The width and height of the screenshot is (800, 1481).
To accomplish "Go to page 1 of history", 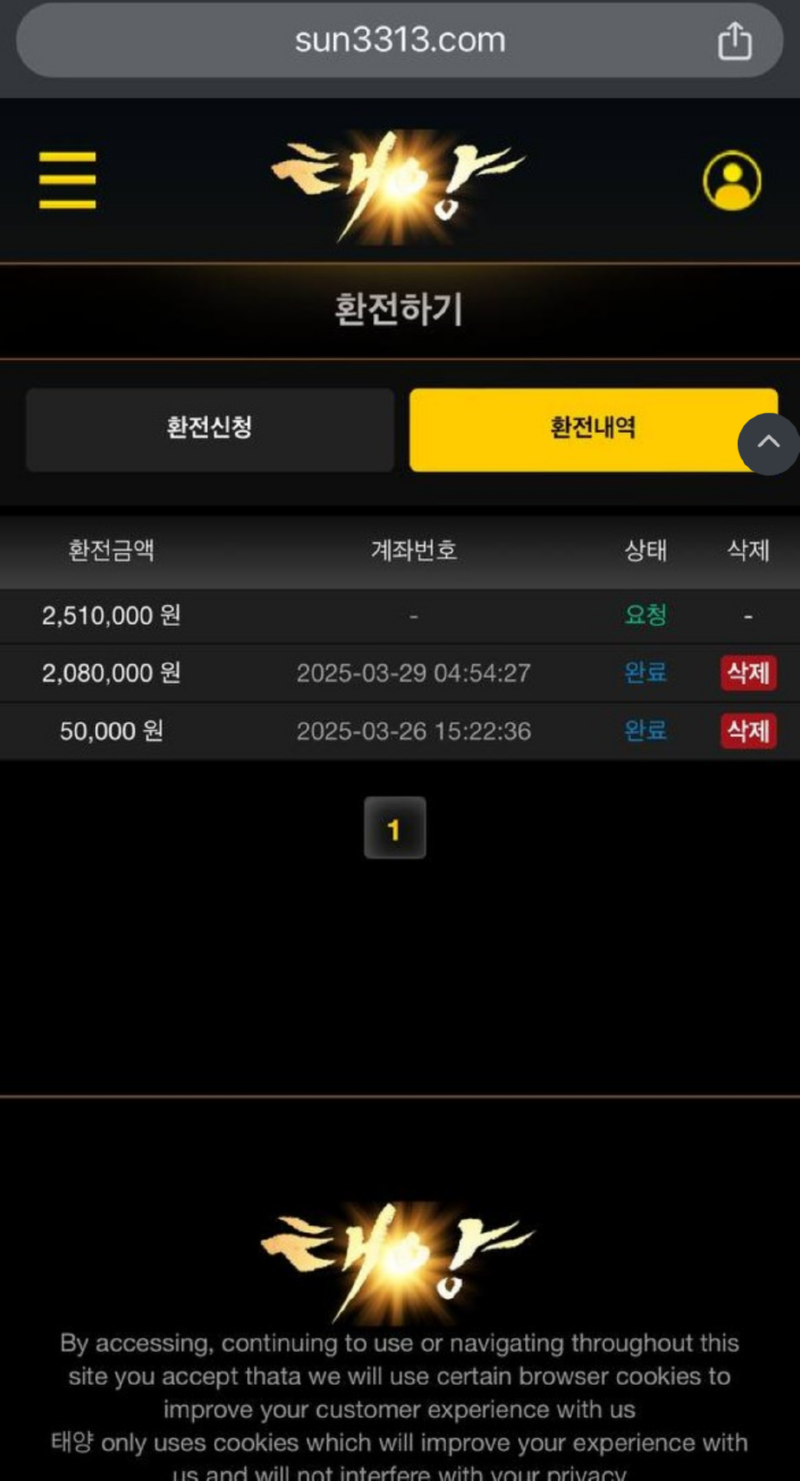I will 394,828.
